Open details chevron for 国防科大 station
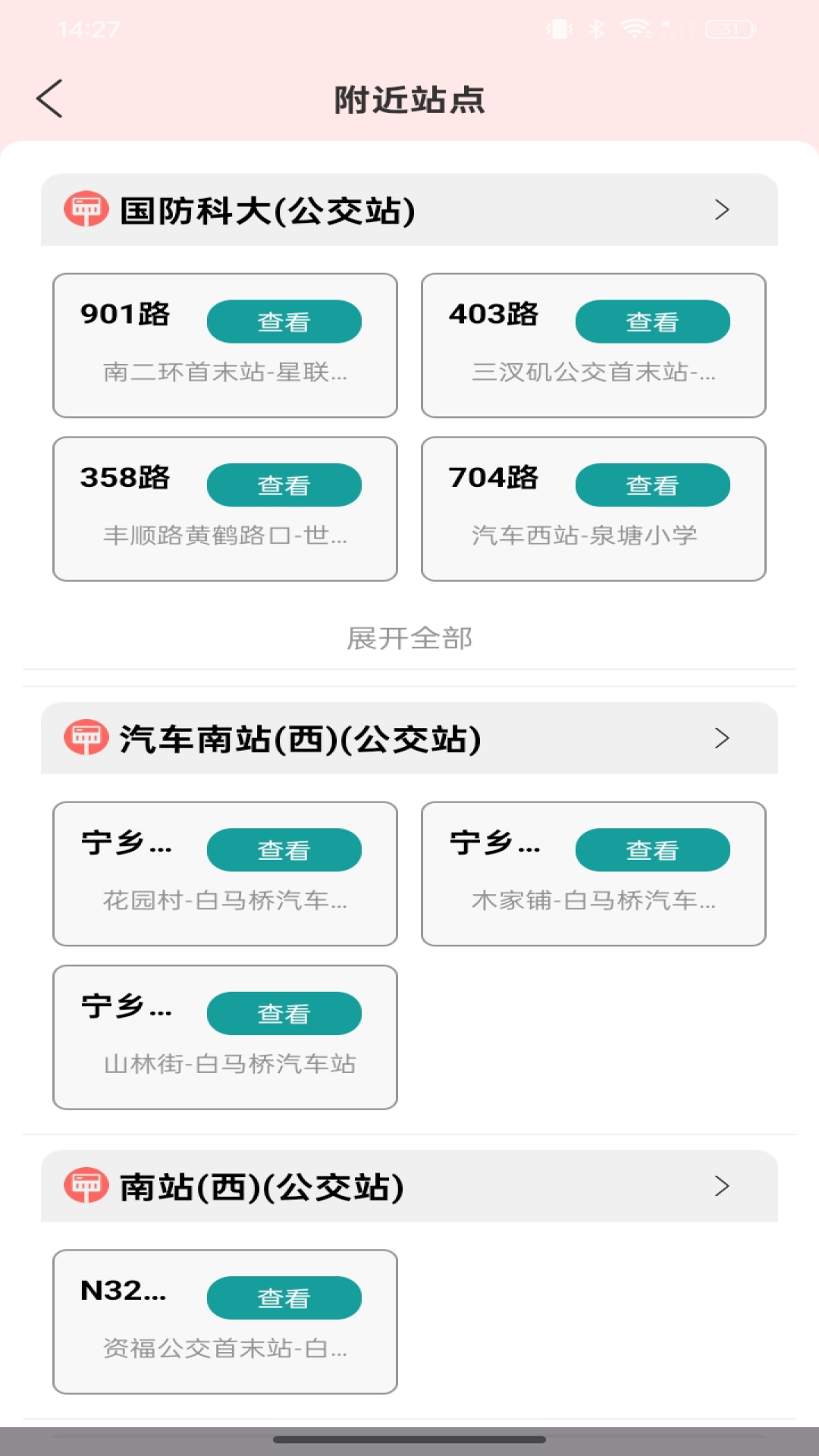The image size is (819, 1456). [723, 212]
